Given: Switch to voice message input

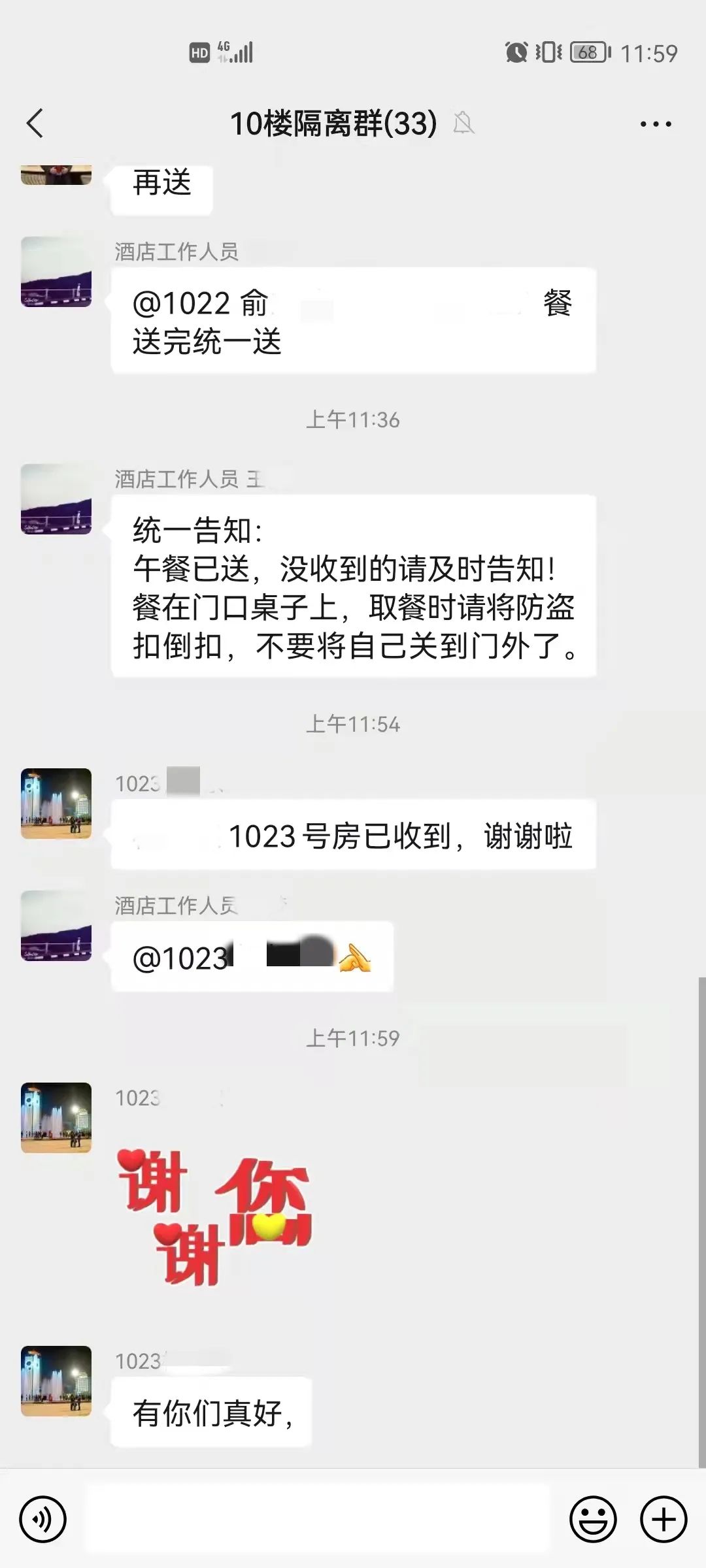Looking at the screenshot, I should tap(43, 1520).
